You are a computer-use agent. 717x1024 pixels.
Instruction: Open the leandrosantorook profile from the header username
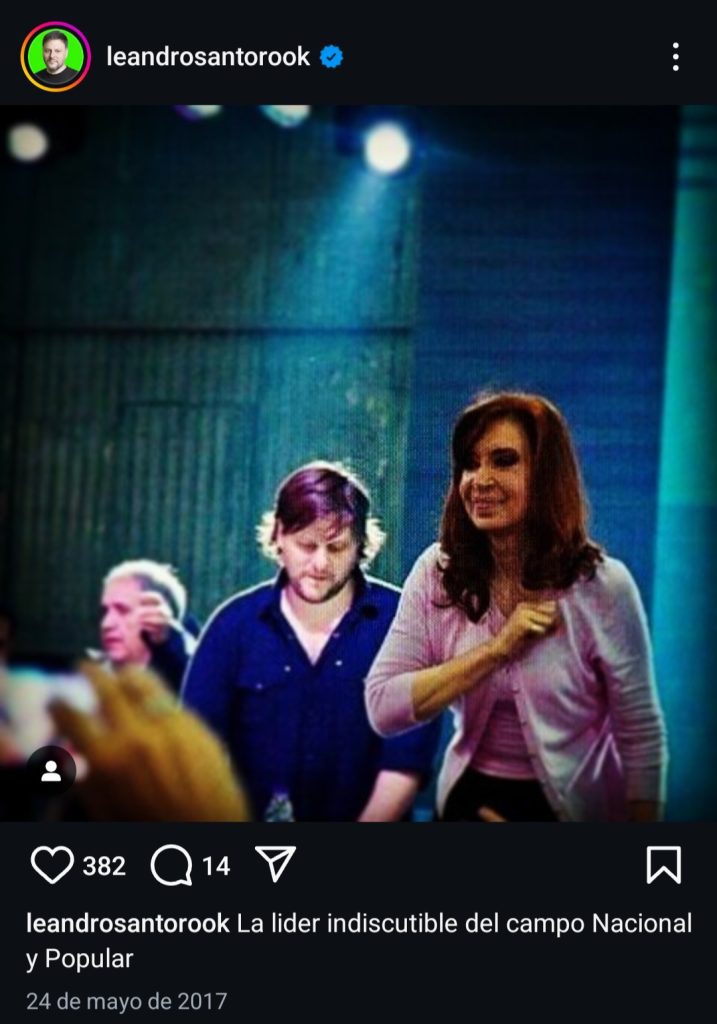click(208, 58)
